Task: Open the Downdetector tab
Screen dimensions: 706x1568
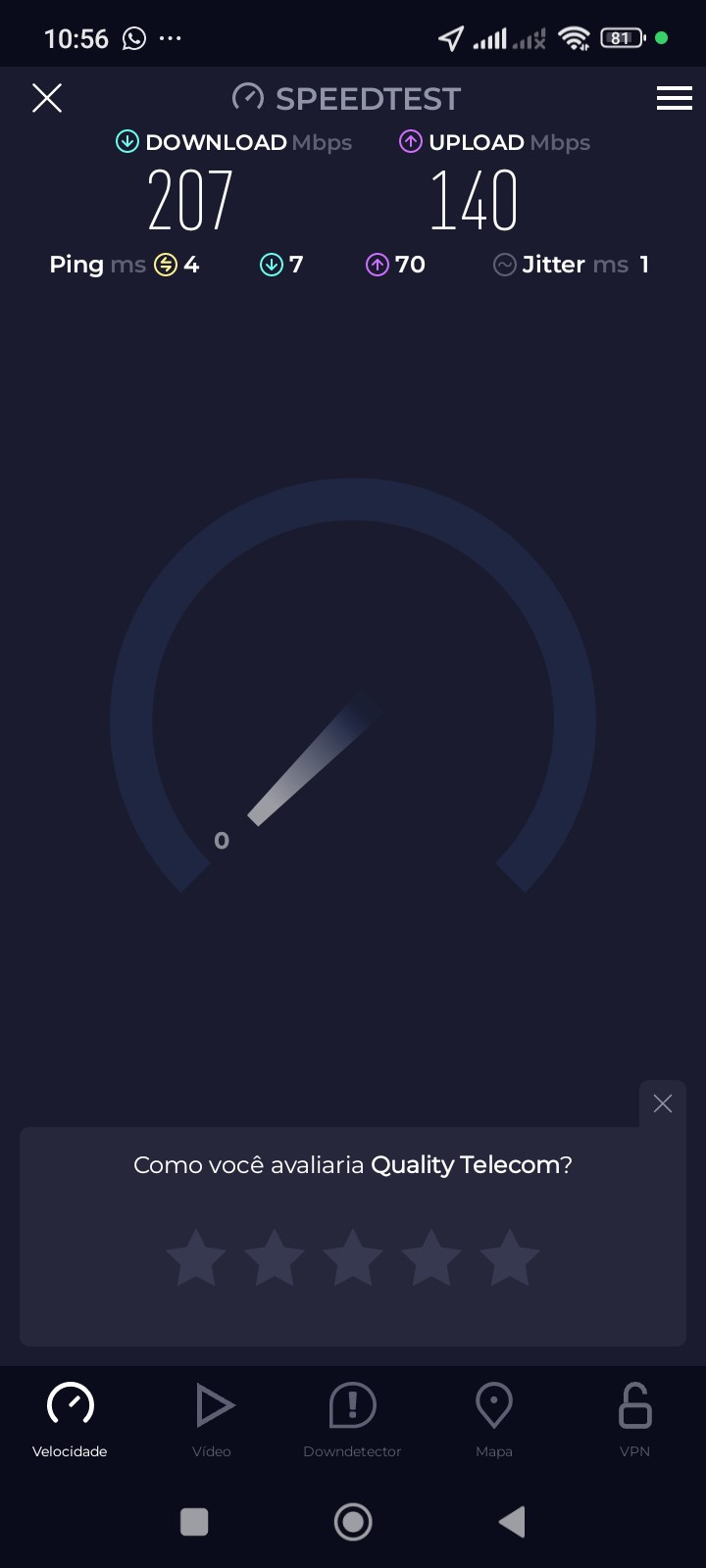Action: tap(352, 1418)
